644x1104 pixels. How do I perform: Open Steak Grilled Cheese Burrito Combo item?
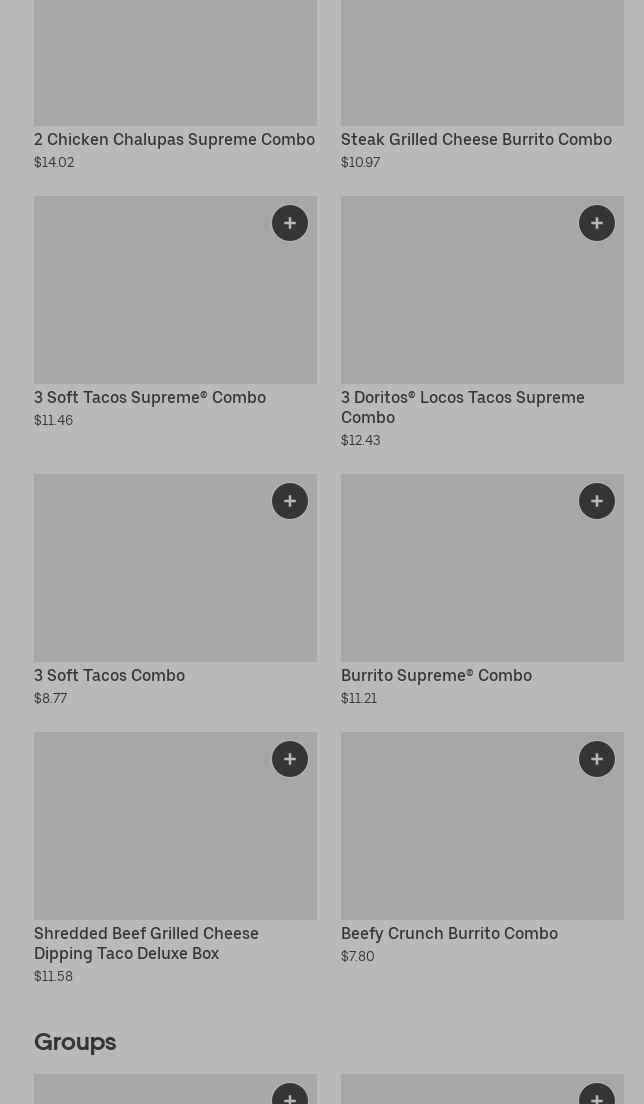tap(482, 85)
